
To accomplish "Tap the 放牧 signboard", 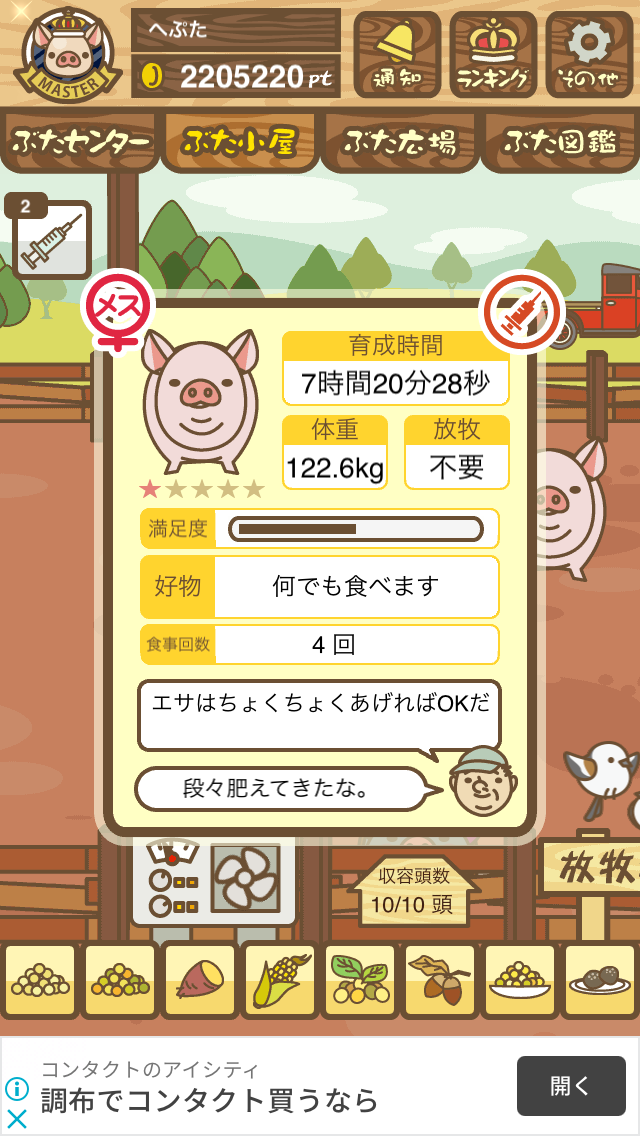I will 590,868.
